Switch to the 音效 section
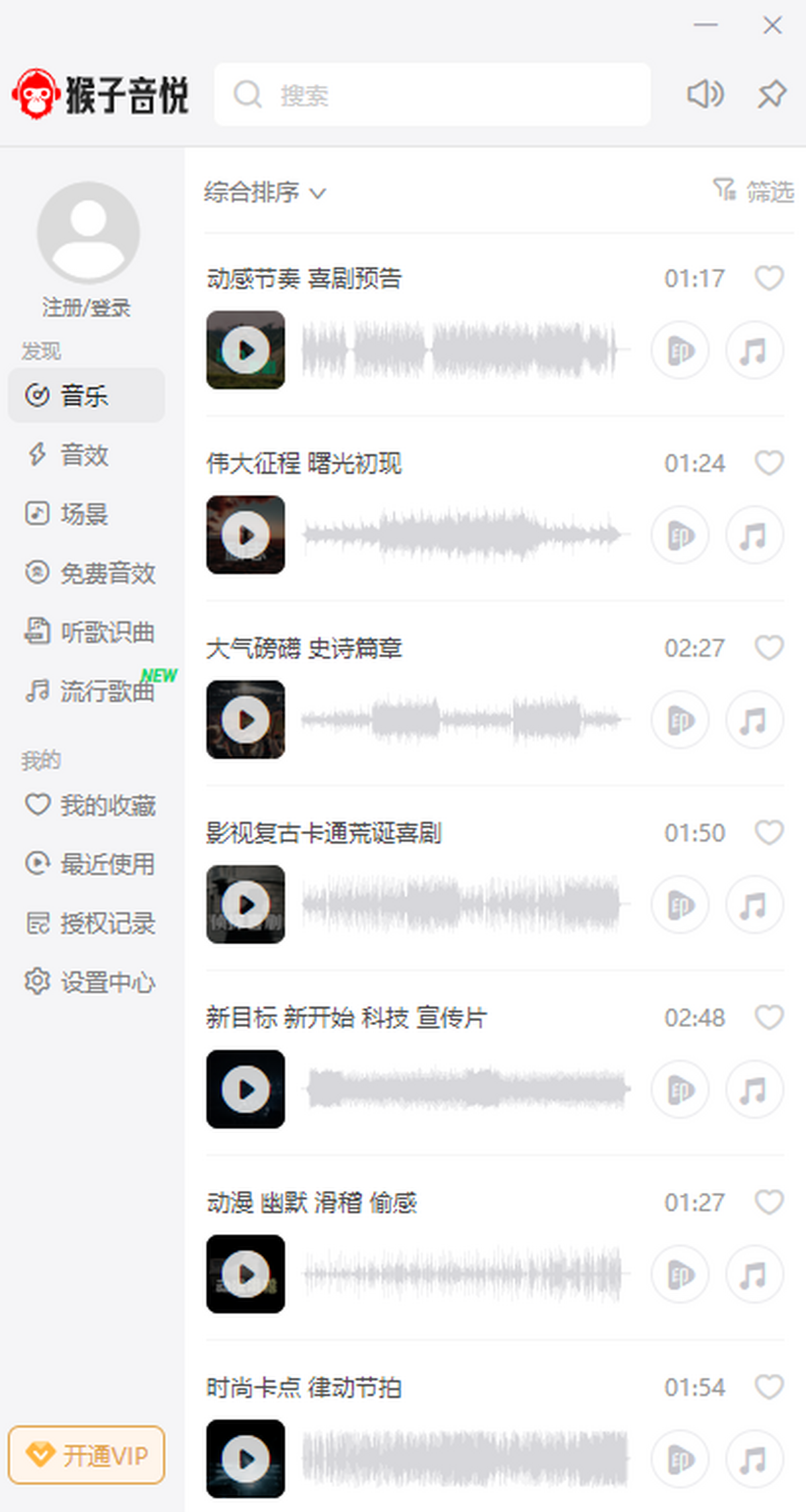 (x=84, y=455)
